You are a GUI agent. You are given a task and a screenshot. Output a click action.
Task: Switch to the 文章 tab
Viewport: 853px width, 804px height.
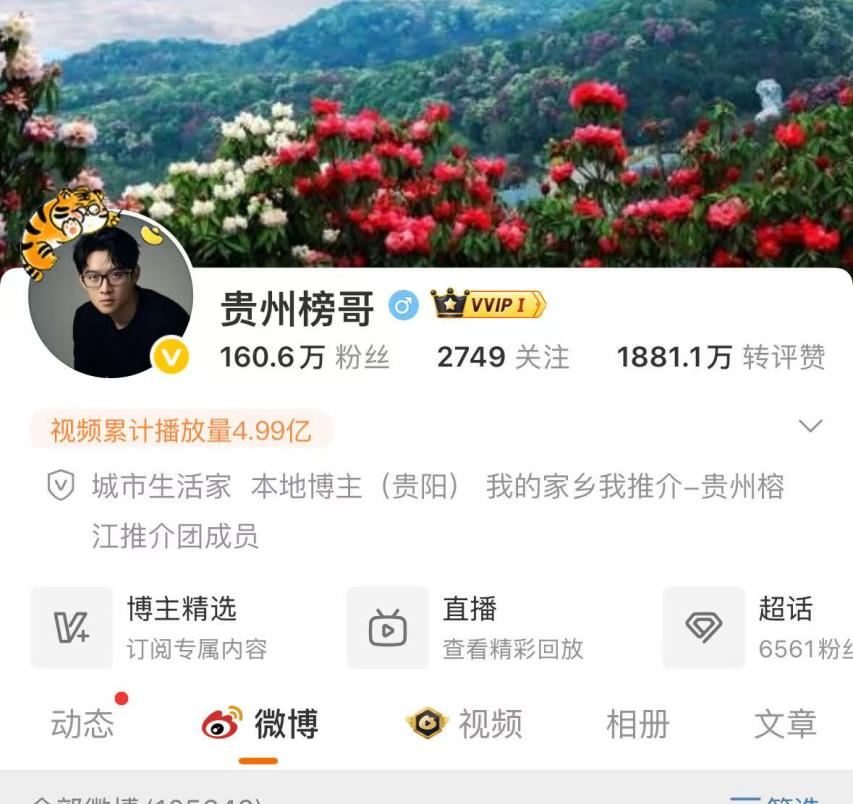pyautogui.click(x=785, y=724)
